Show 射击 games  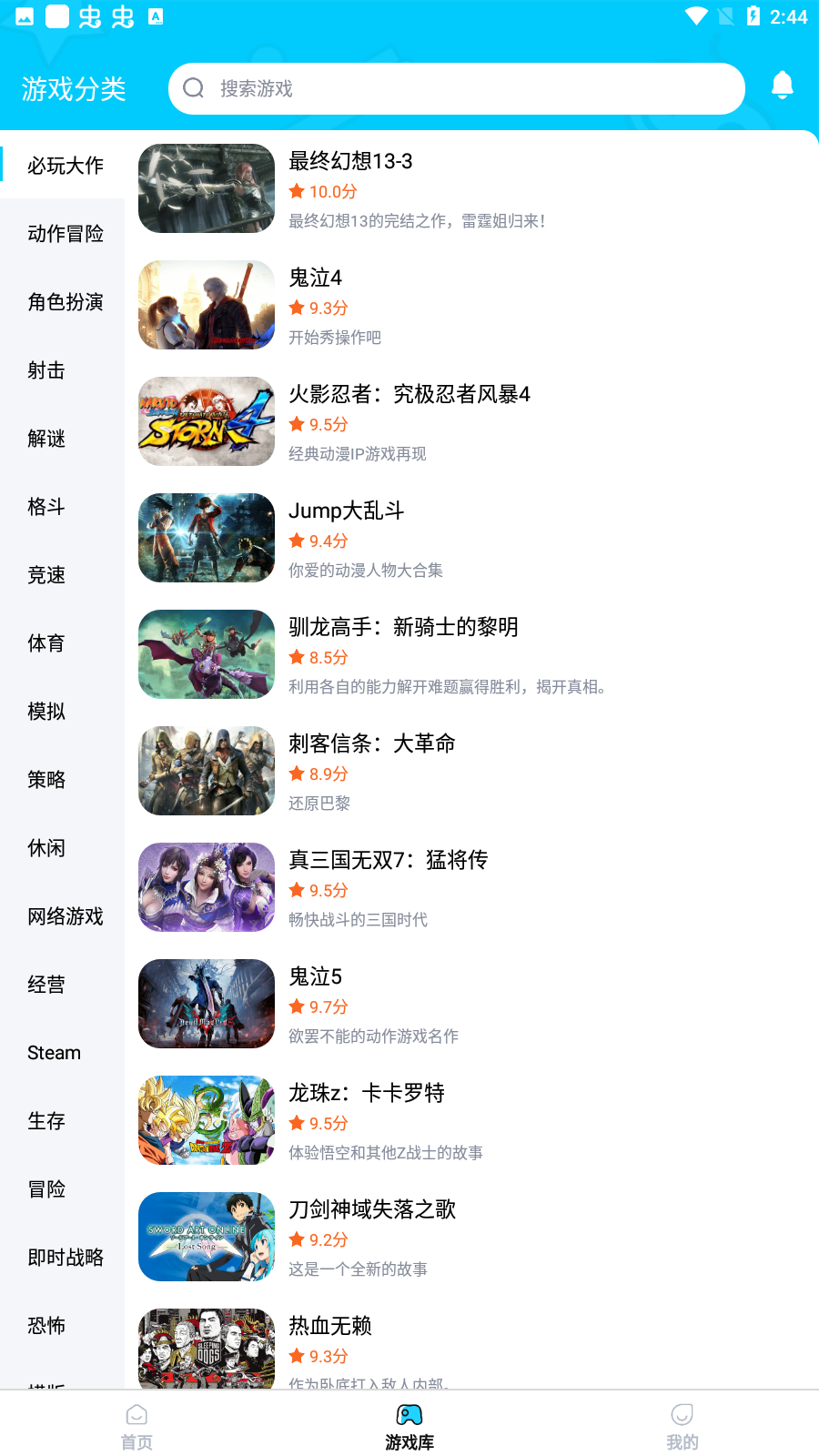click(46, 370)
